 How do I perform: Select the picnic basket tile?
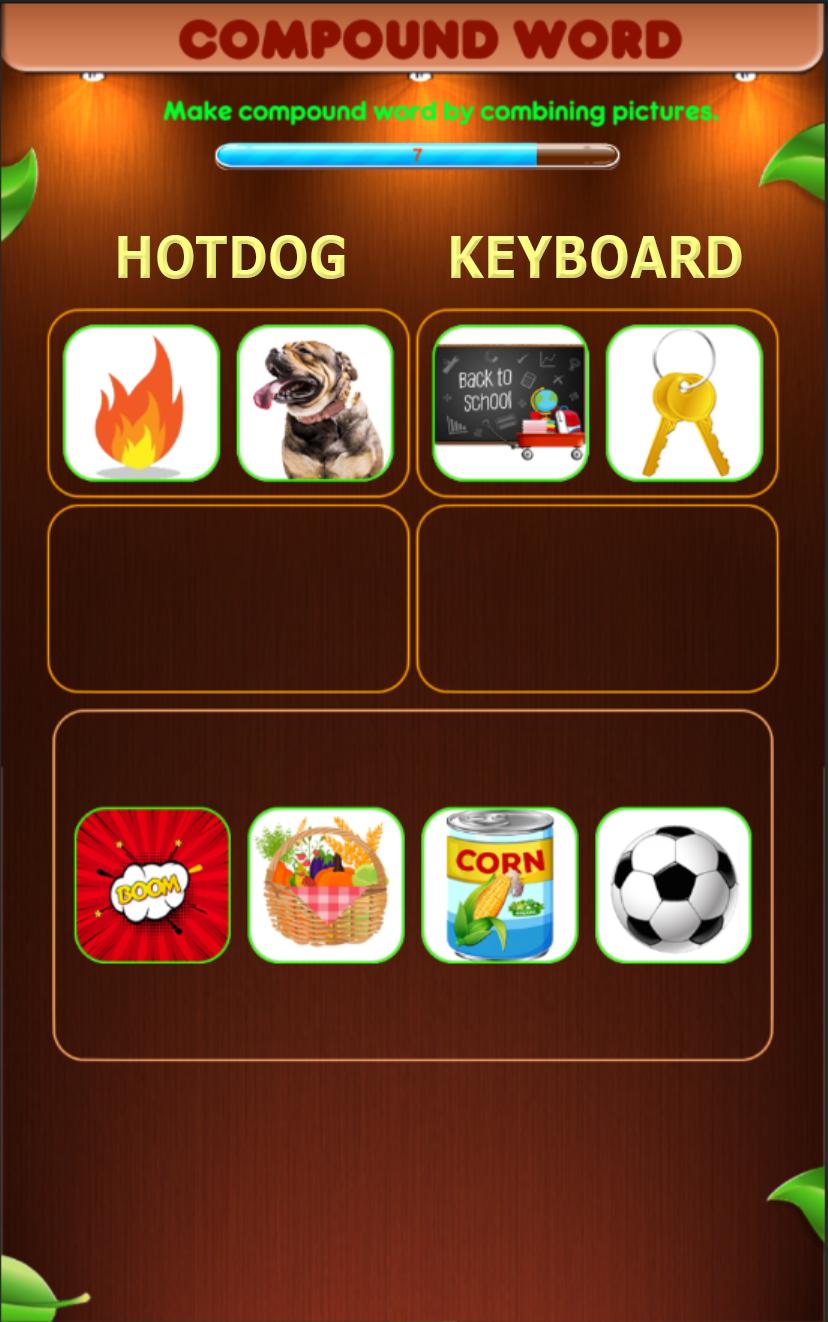point(326,884)
